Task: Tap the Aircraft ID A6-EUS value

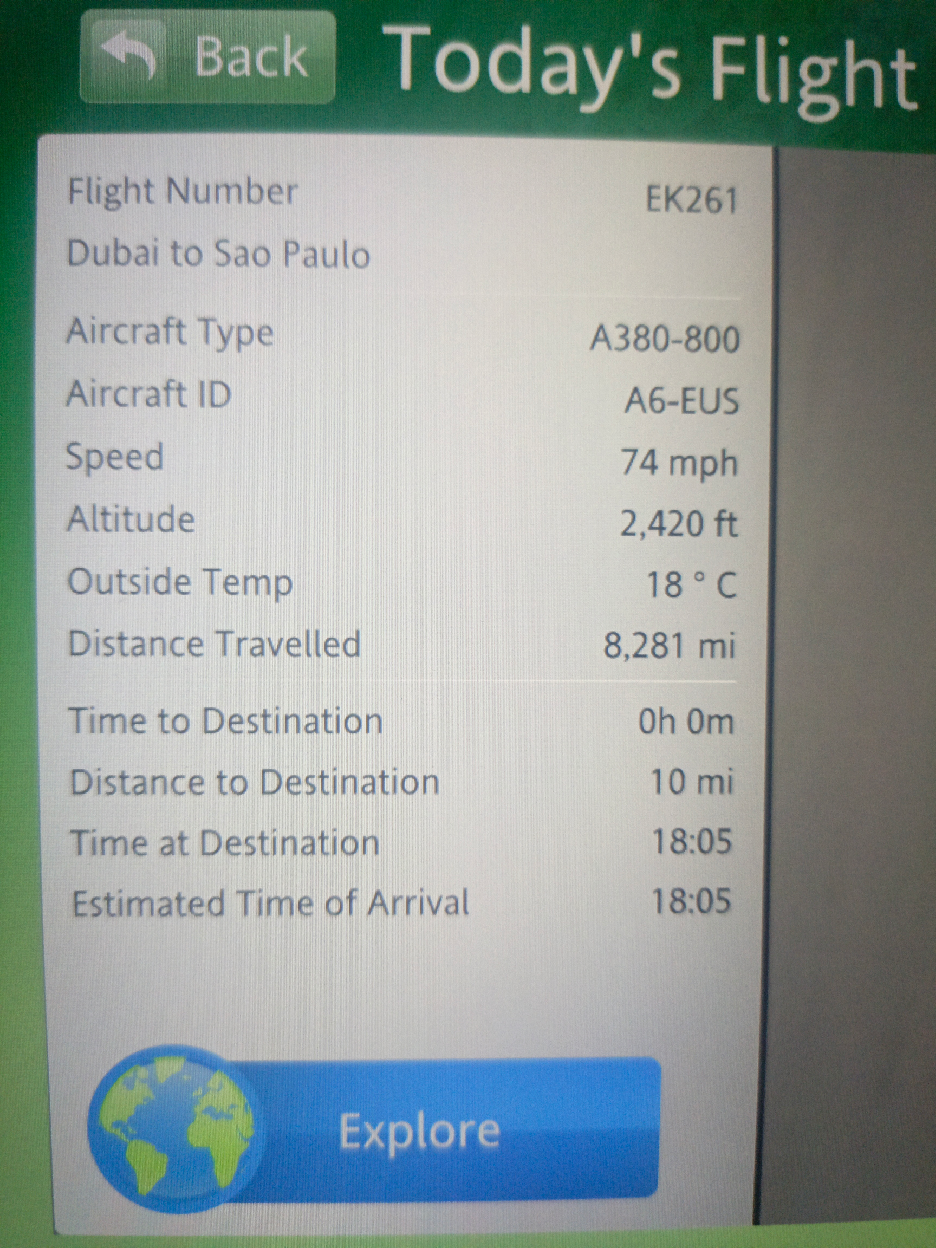Action: click(x=684, y=402)
